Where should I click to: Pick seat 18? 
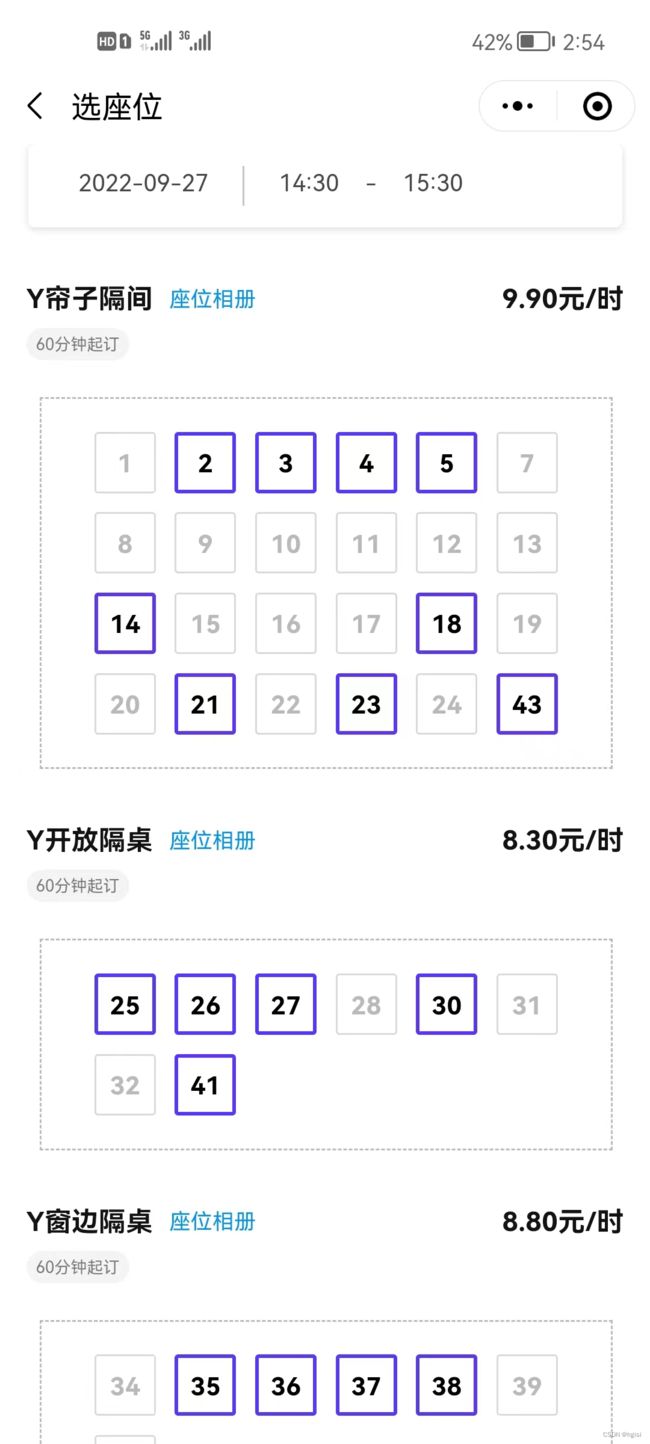(x=447, y=624)
